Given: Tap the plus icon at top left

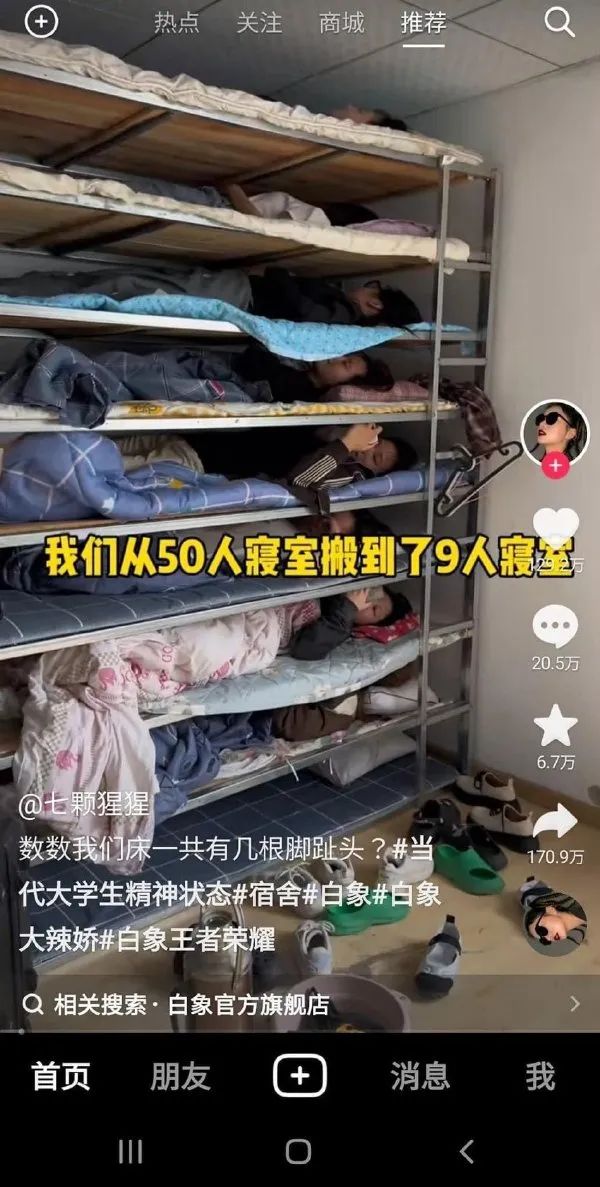Looking at the screenshot, I should 42,22.
